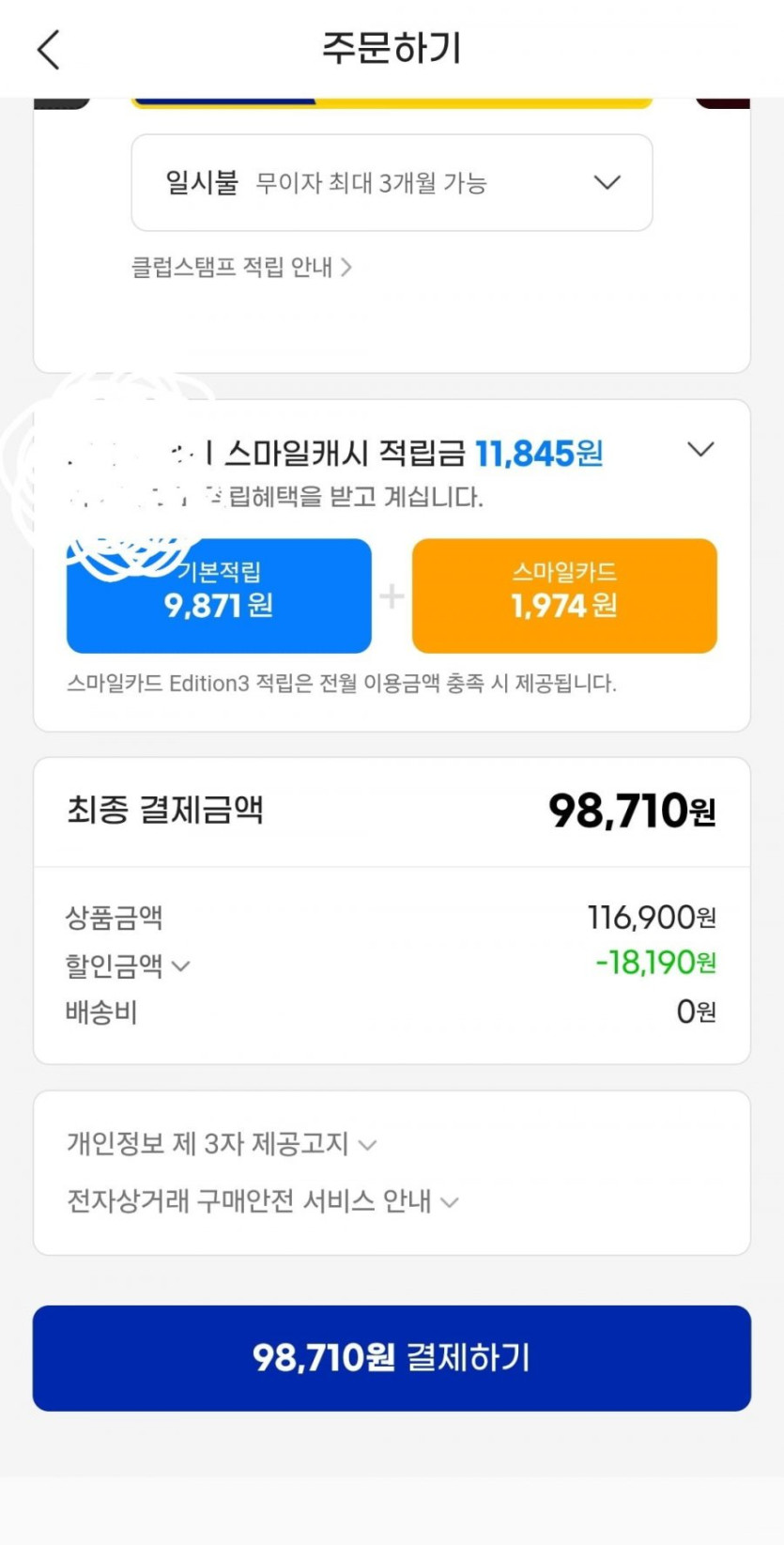Open the 일시불 installment dropdown
The height and width of the screenshot is (1545, 784).
click(x=392, y=182)
